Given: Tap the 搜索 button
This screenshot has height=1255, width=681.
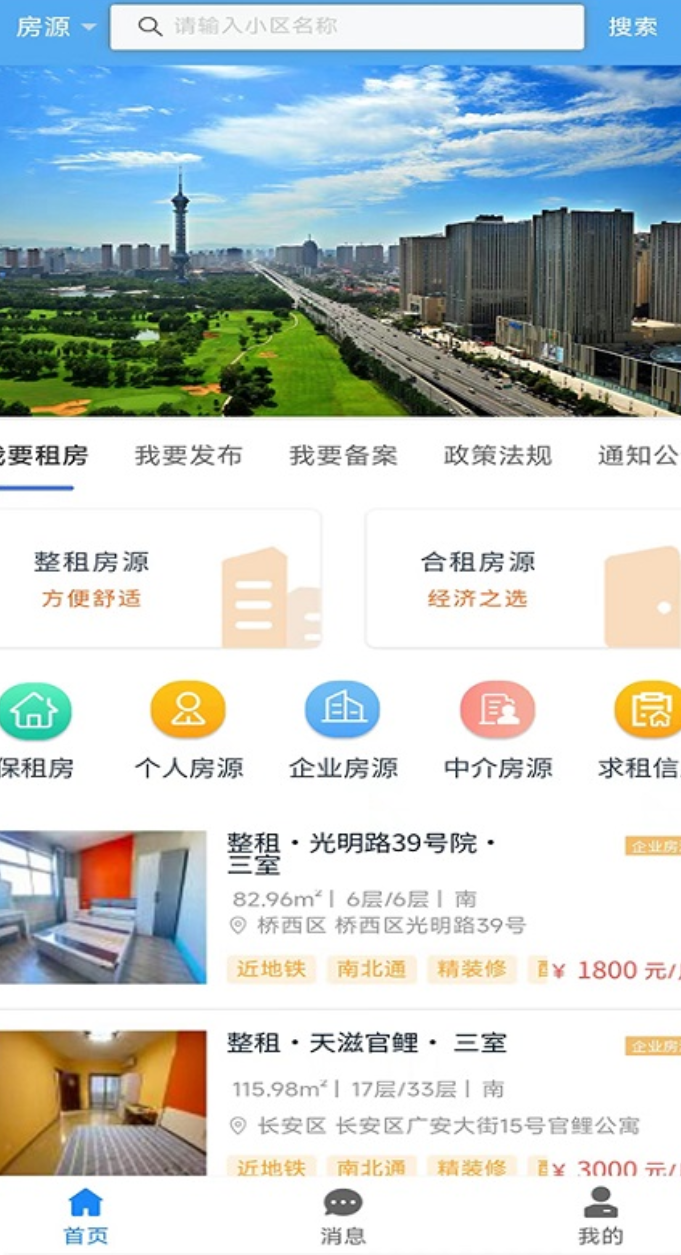Looking at the screenshot, I should tap(633, 27).
